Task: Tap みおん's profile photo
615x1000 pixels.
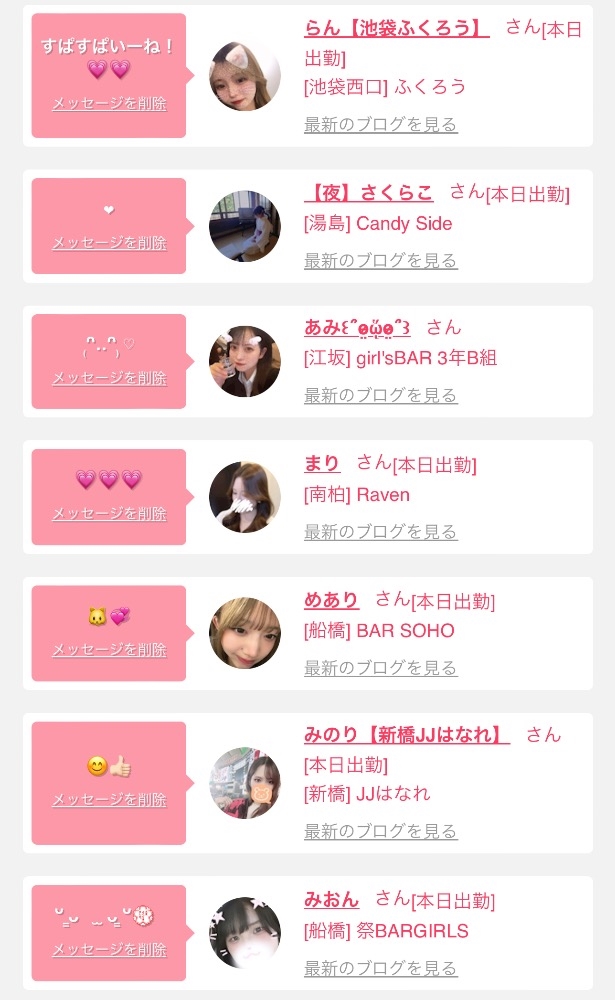Action: 244,932
